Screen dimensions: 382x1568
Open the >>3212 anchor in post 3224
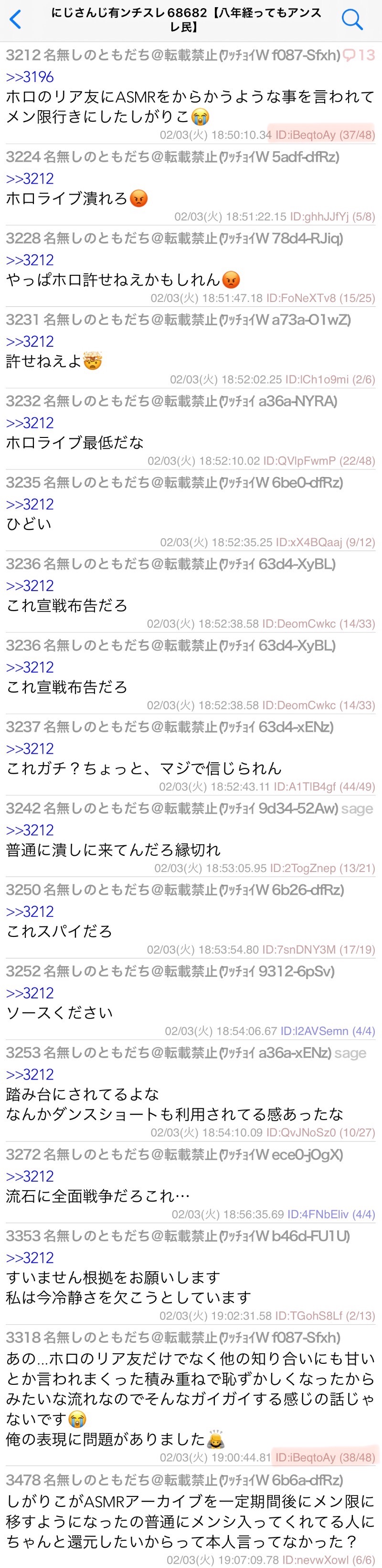click(30, 178)
